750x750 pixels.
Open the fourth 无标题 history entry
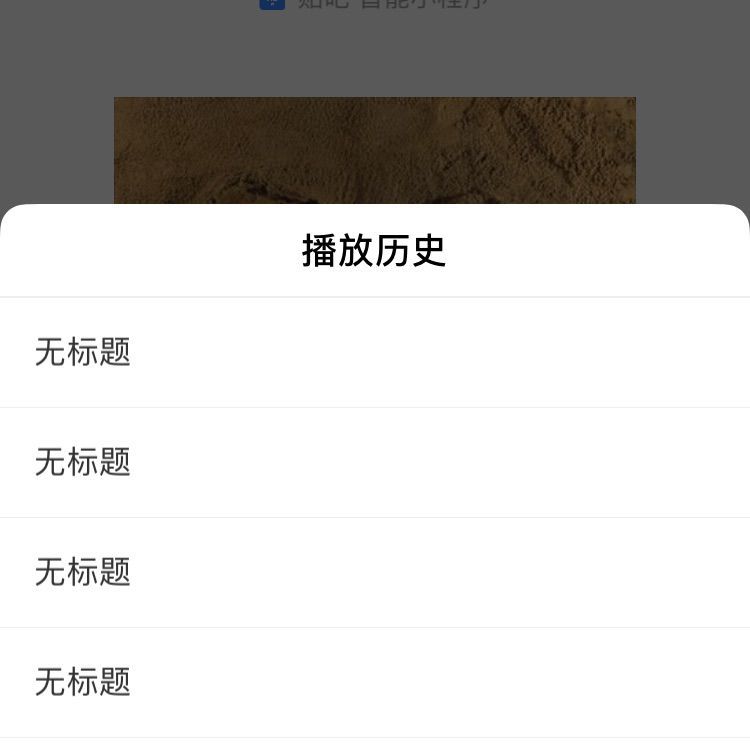pyautogui.click(x=375, y=683)
